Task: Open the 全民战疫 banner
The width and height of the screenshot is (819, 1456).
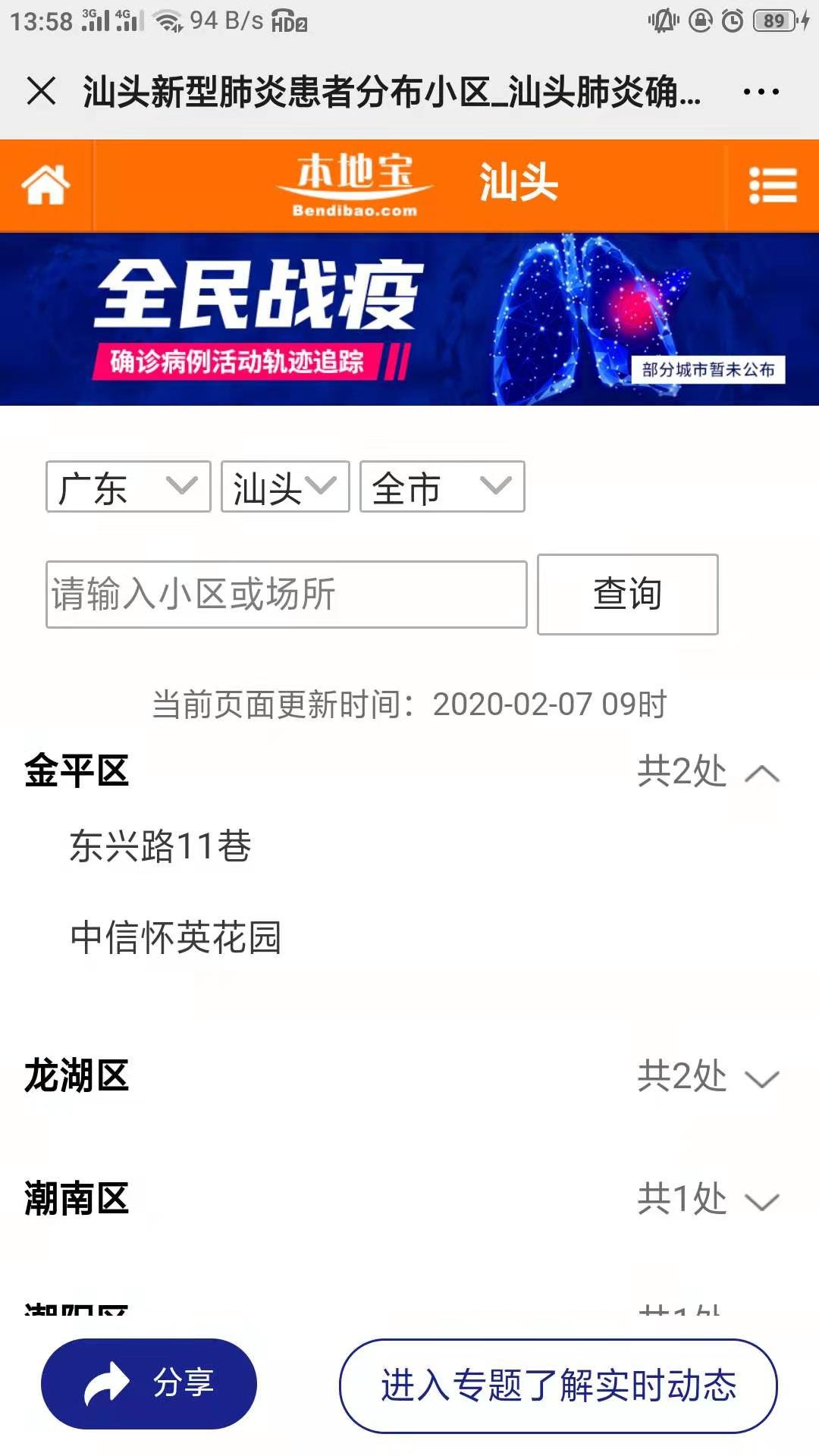Action: [409, 318]
